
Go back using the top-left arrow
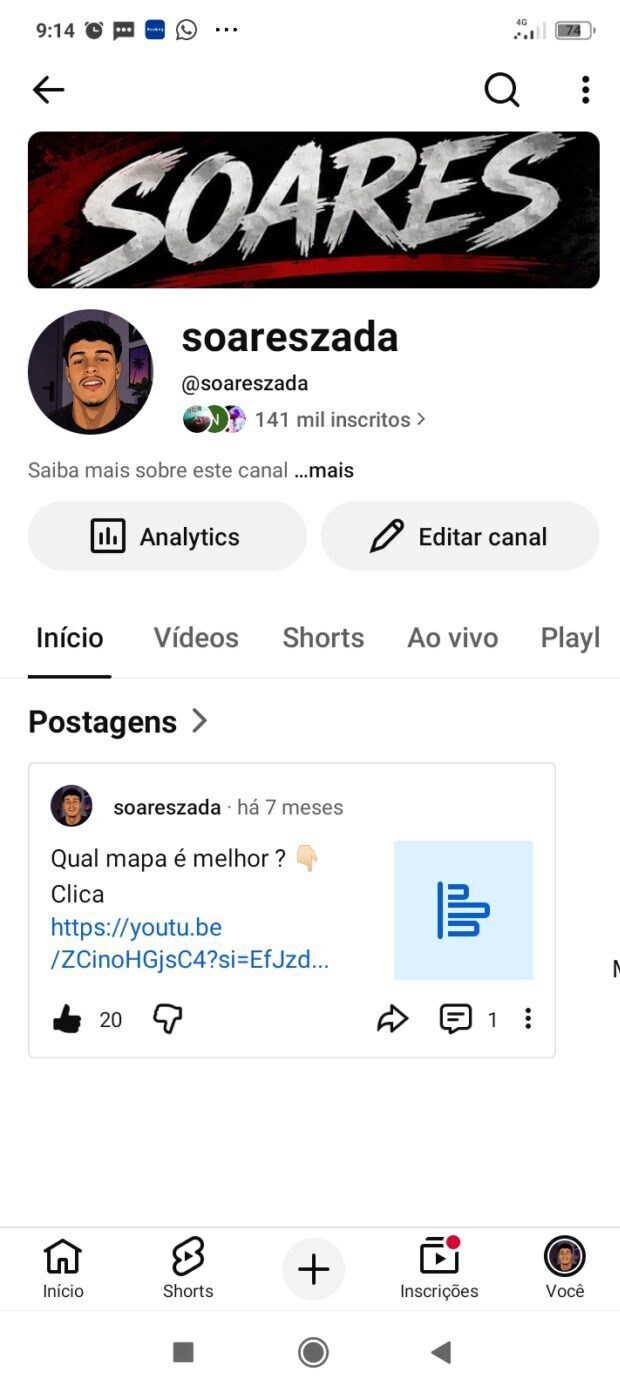point(48,90)
